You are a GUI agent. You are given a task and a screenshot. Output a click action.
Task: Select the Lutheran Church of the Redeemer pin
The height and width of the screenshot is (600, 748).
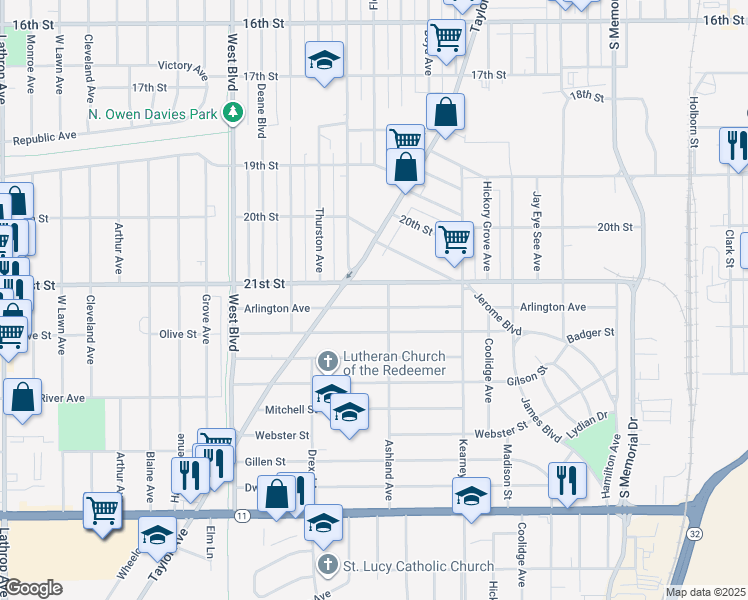coord(328,361)
